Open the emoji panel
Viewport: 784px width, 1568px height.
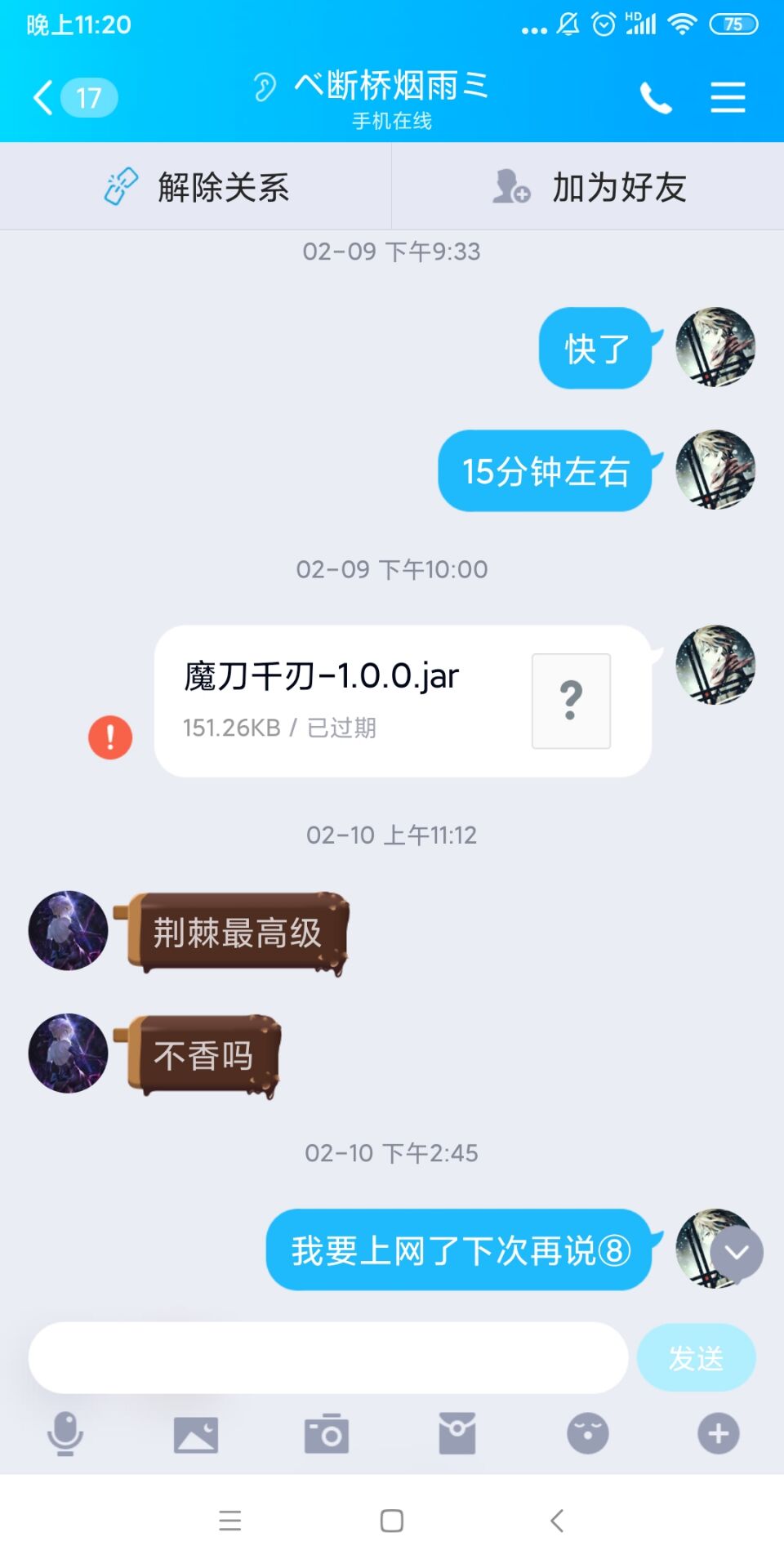pyautogui.click(x=588, y=1433)
